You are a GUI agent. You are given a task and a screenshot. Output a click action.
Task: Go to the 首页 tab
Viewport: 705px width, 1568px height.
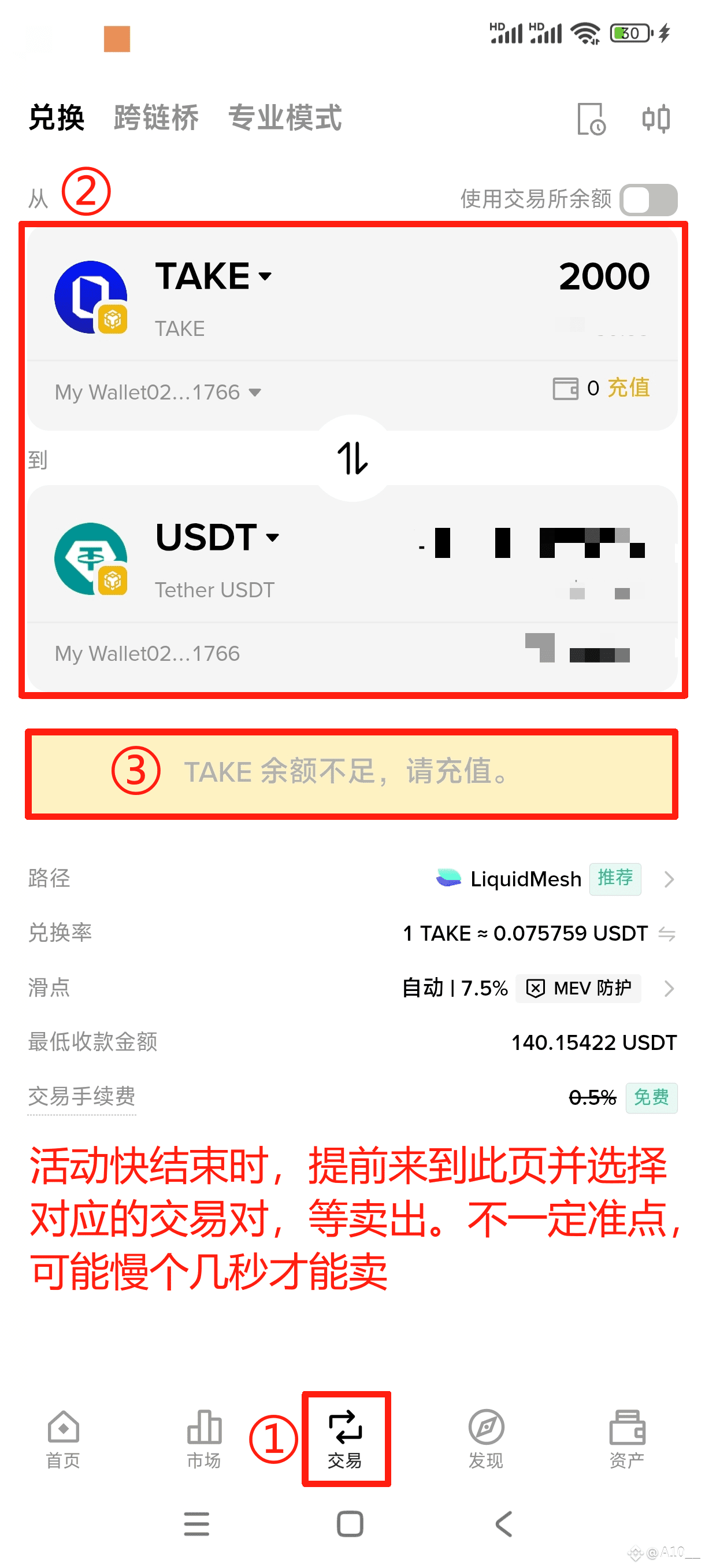pos(63,1440)
